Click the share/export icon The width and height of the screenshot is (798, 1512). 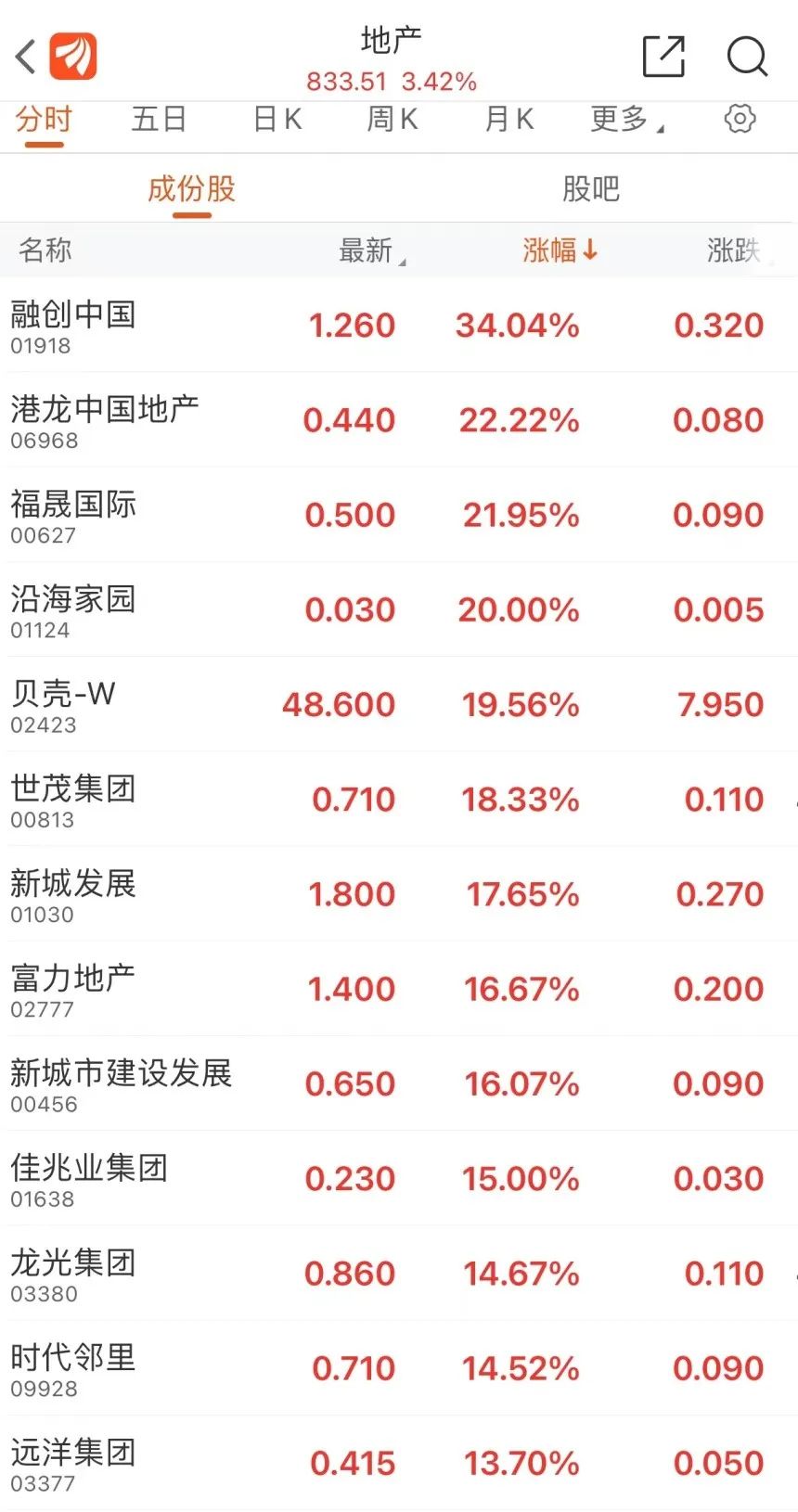pos(663,58)
